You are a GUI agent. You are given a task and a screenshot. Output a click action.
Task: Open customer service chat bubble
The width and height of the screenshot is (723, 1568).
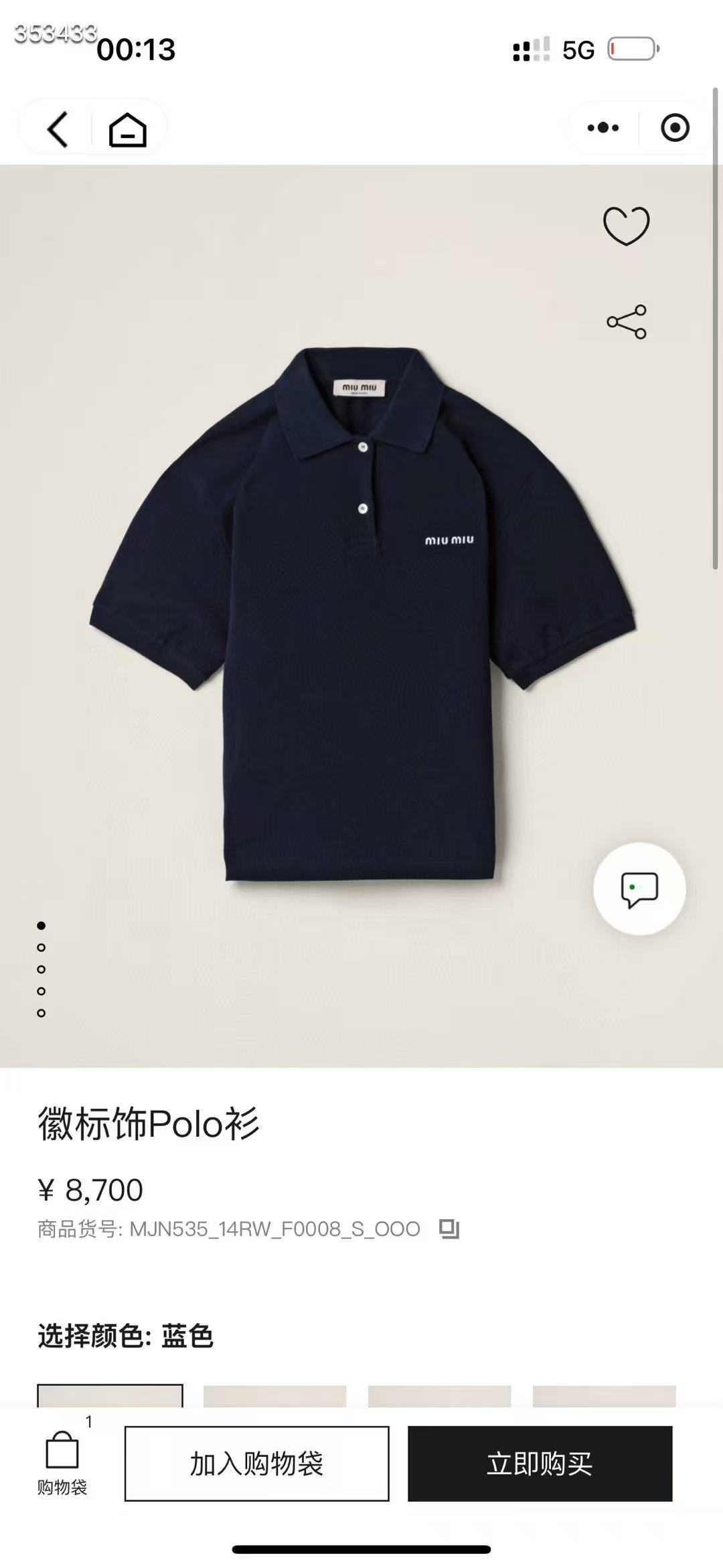639,889
